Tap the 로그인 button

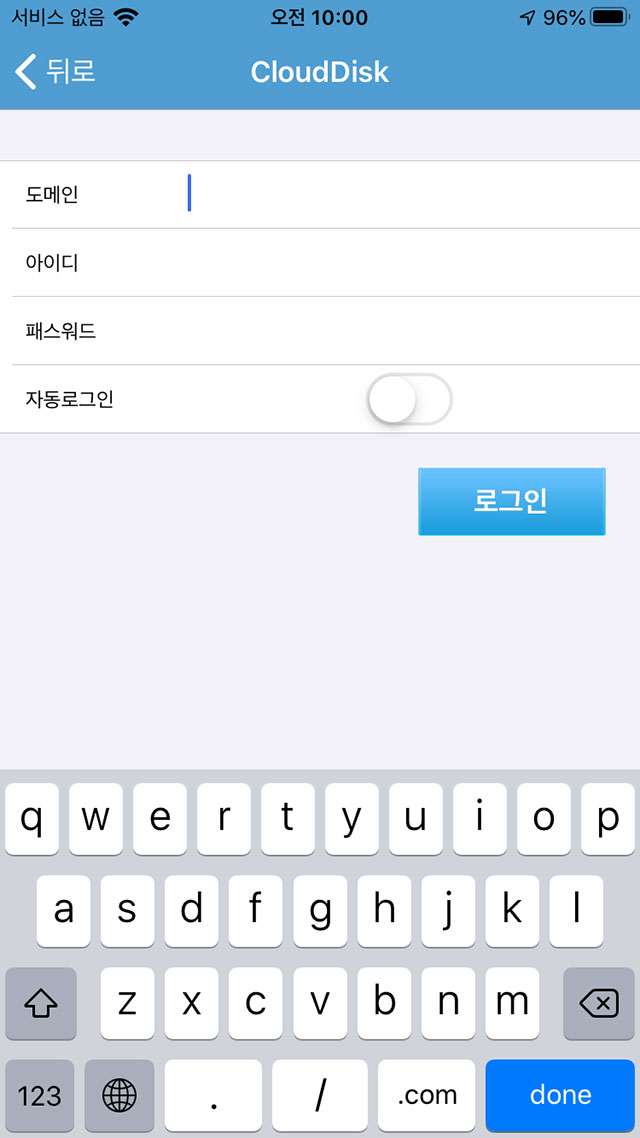(x=512, y=502)
